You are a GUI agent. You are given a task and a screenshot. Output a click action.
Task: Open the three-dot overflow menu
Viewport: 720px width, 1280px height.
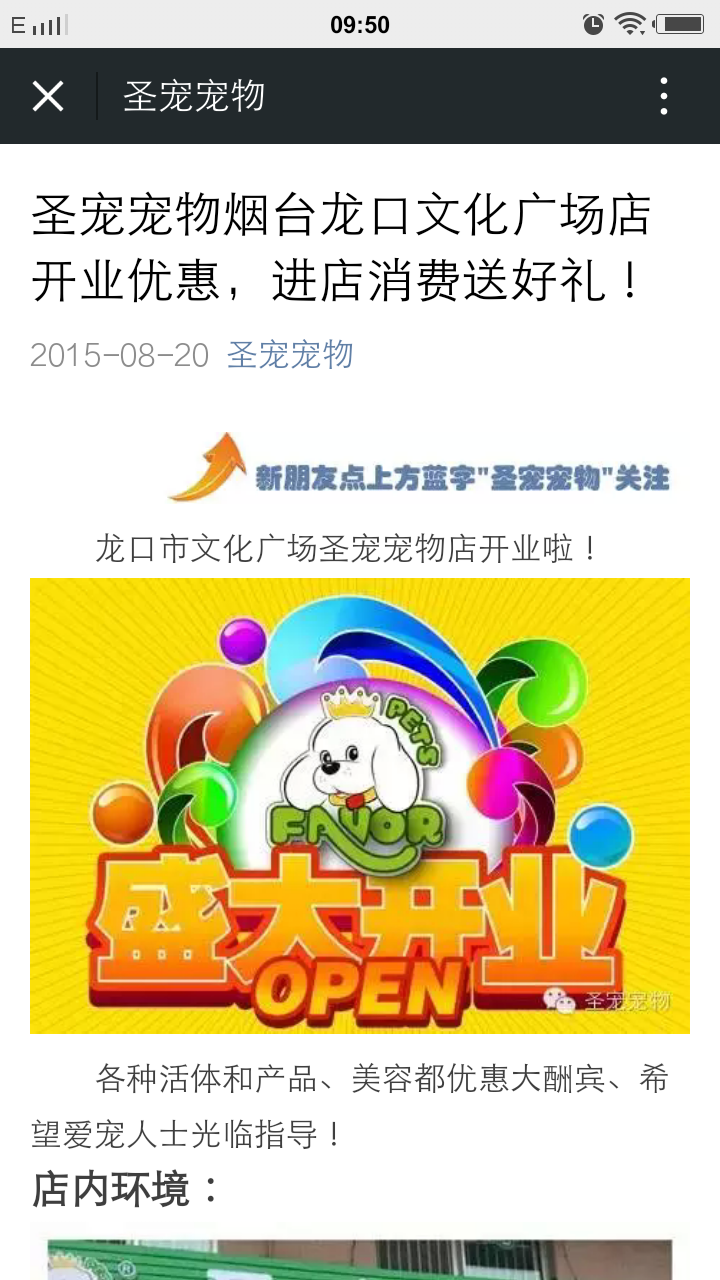pyautogui.click(x=663, y=97)
